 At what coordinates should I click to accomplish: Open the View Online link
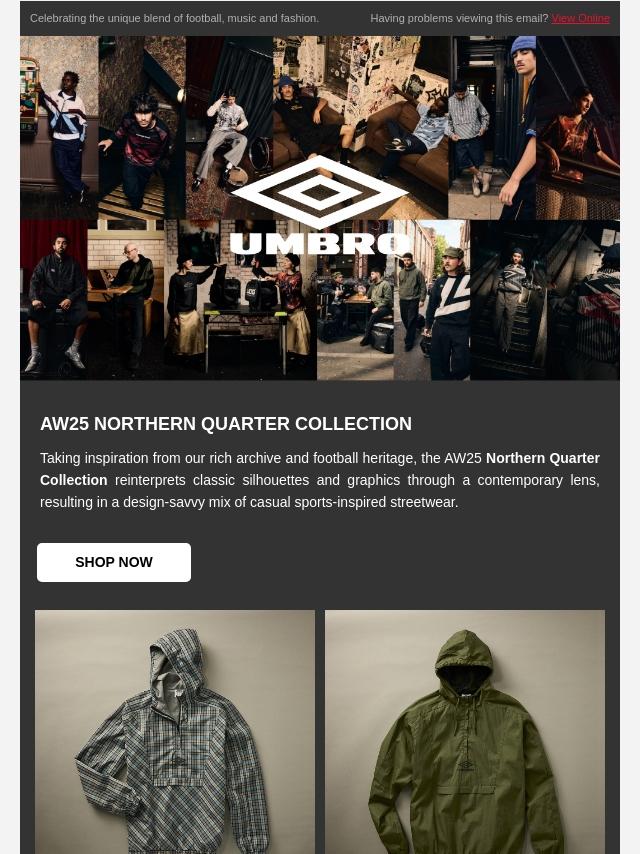pyautogui.click(x=580, y=19)
